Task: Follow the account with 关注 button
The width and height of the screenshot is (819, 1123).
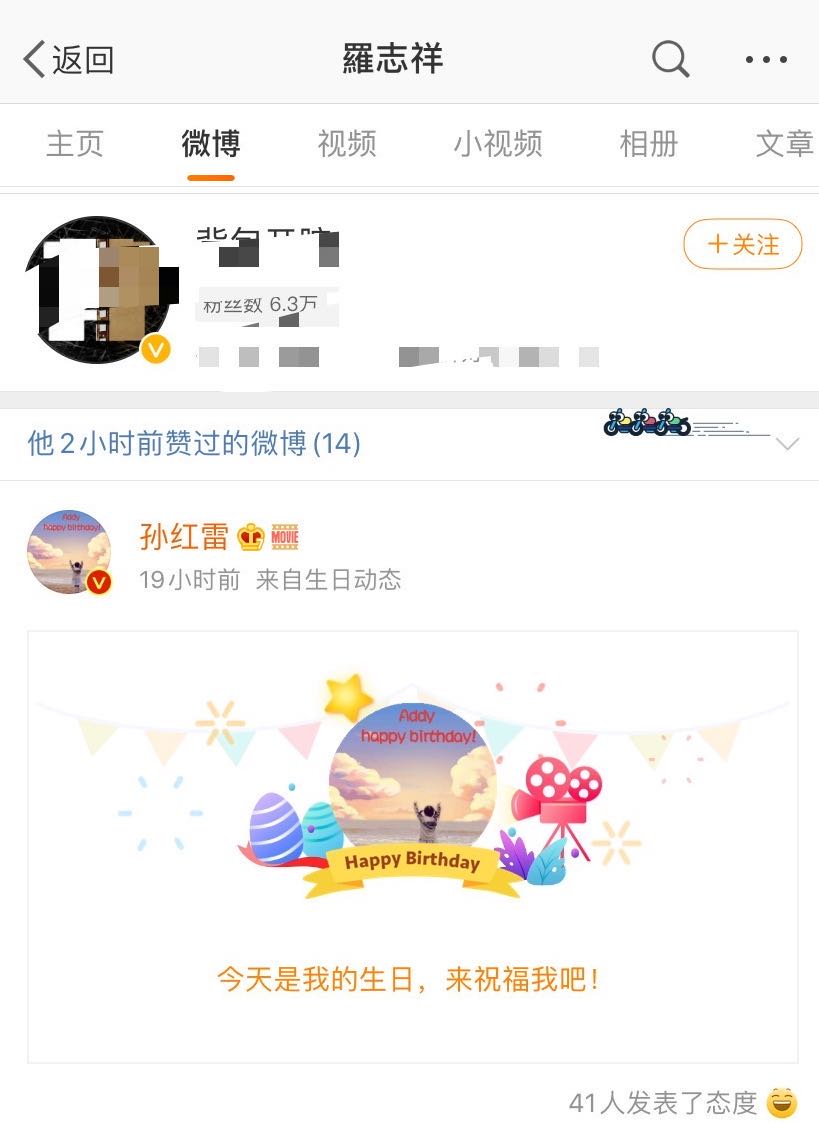Action: coord(742,244)
